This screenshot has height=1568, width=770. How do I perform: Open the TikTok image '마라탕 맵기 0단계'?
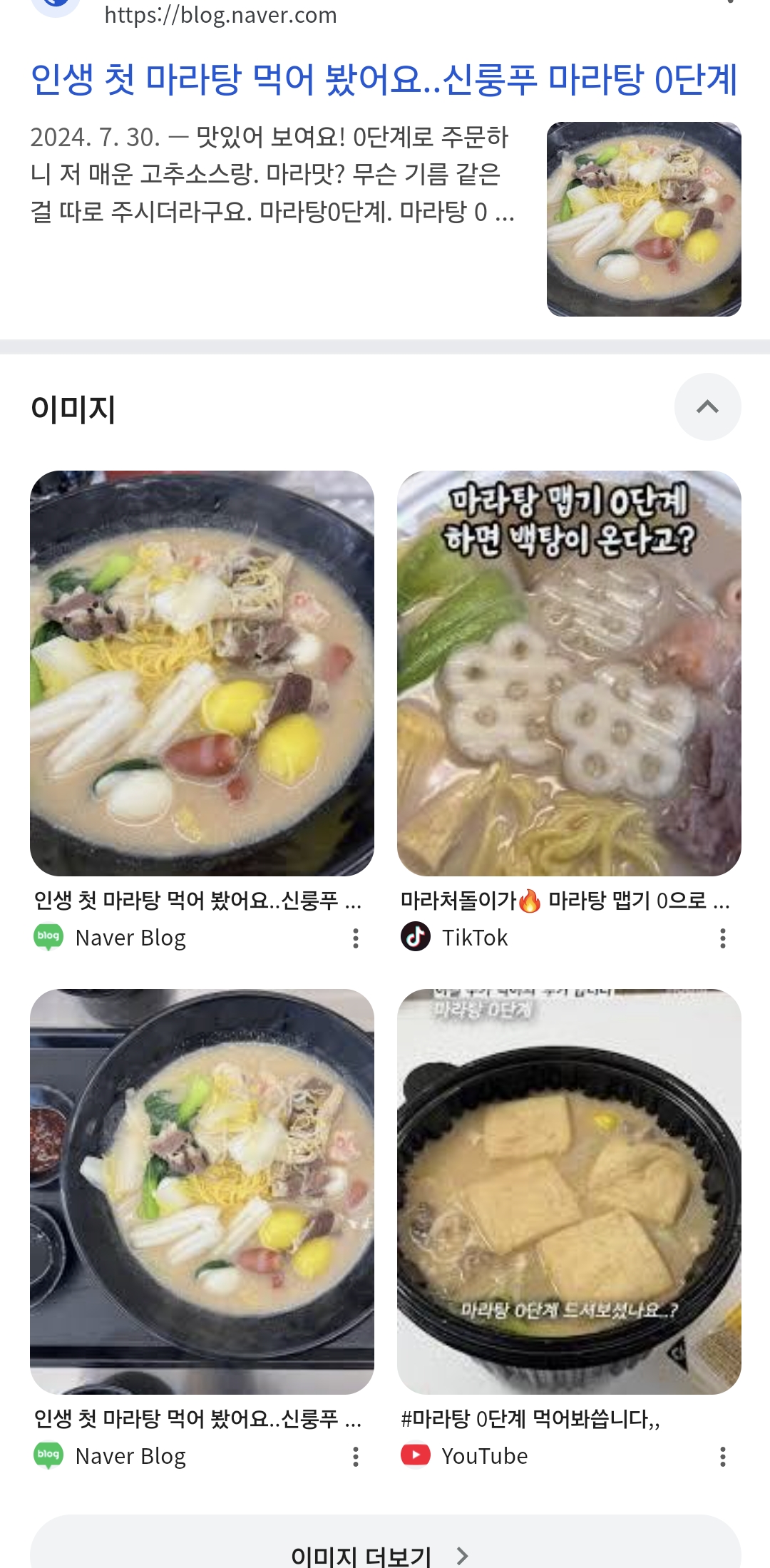[568, 673]
